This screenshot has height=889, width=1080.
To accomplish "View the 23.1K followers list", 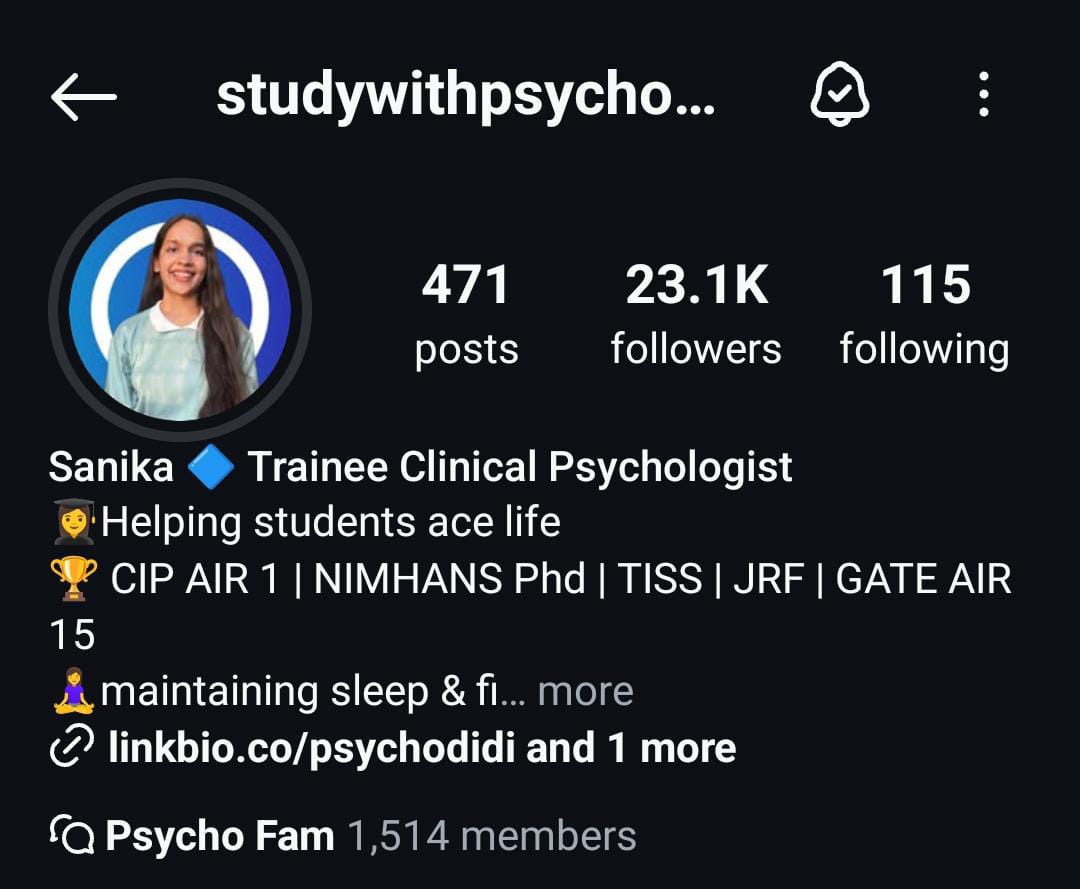I will point(696,314).
